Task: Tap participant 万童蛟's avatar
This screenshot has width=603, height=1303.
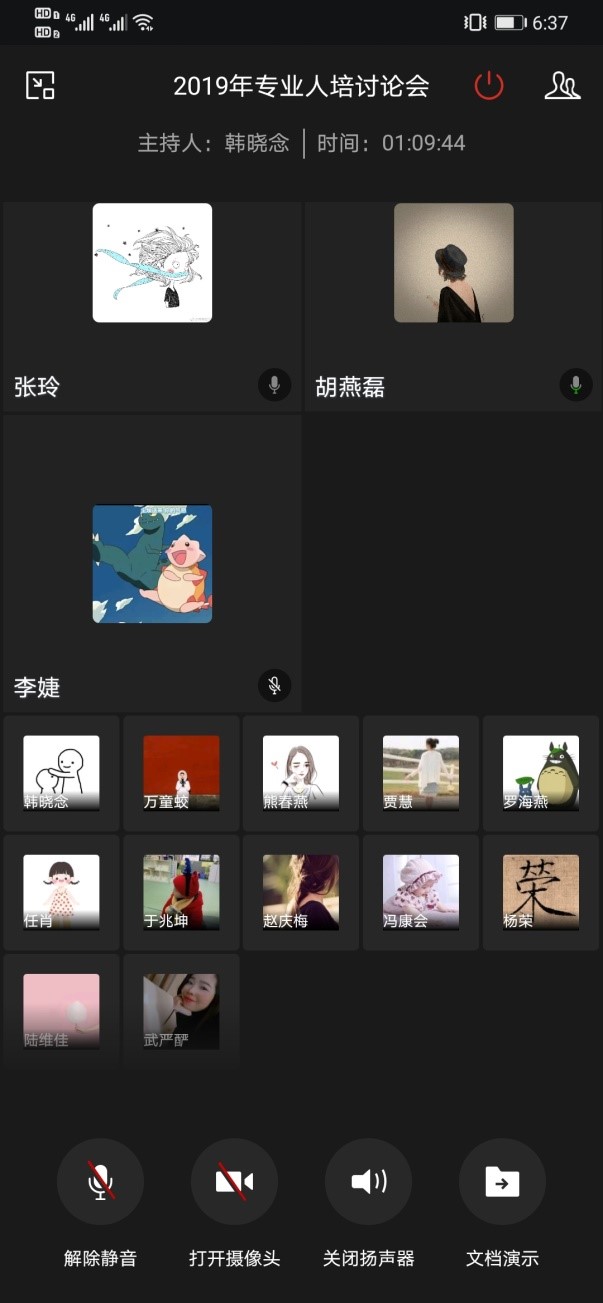Action: coord(181,772)
